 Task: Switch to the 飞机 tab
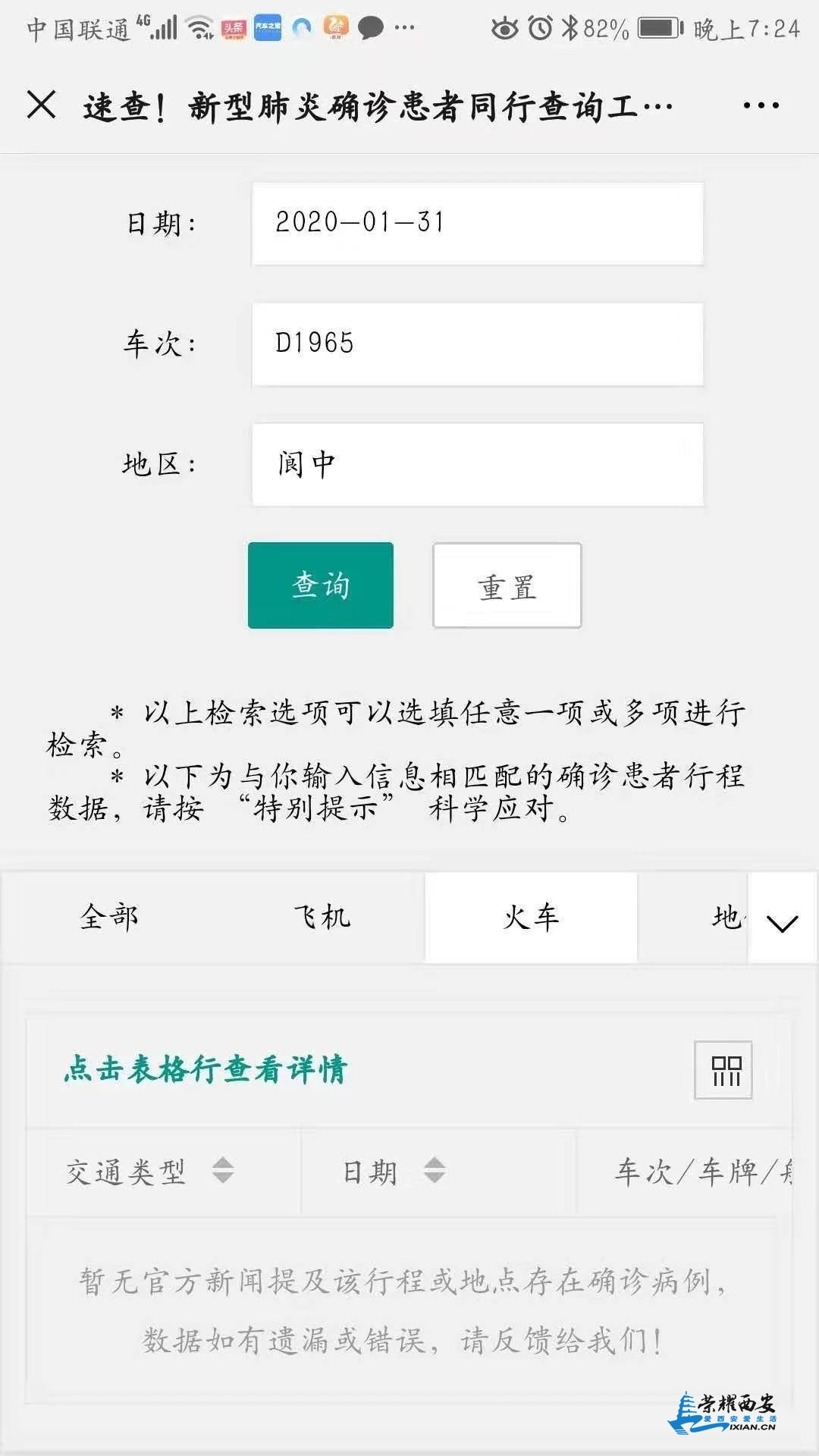(322, 918)
